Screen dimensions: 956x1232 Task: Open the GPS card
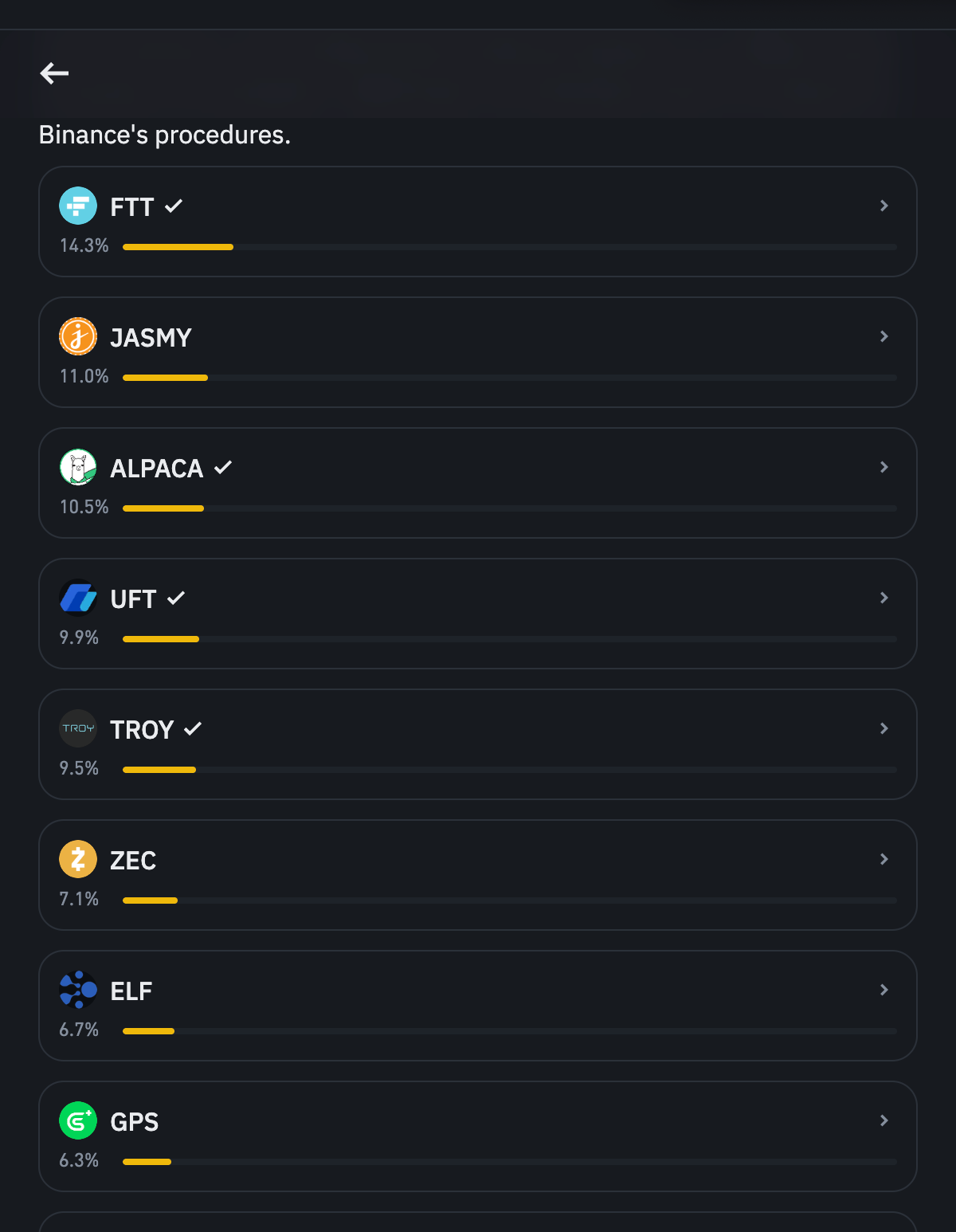[478, 1136]
